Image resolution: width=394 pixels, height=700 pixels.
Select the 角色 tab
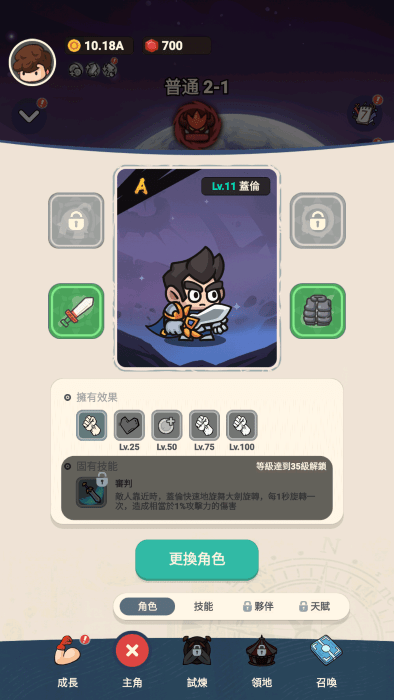(147, 606)
